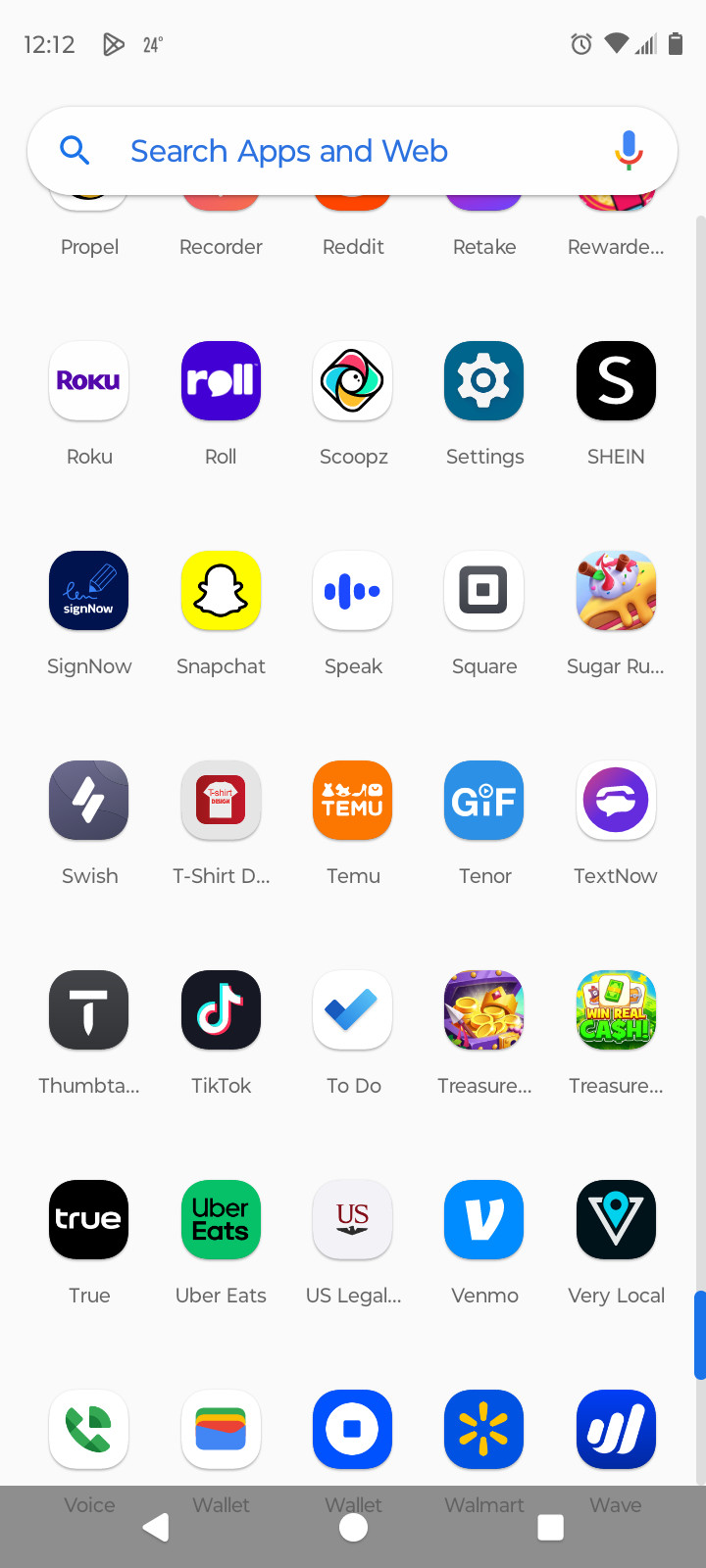Open the Square app
The height and width of the screenshot is (1568, 706).
point(484,591)
